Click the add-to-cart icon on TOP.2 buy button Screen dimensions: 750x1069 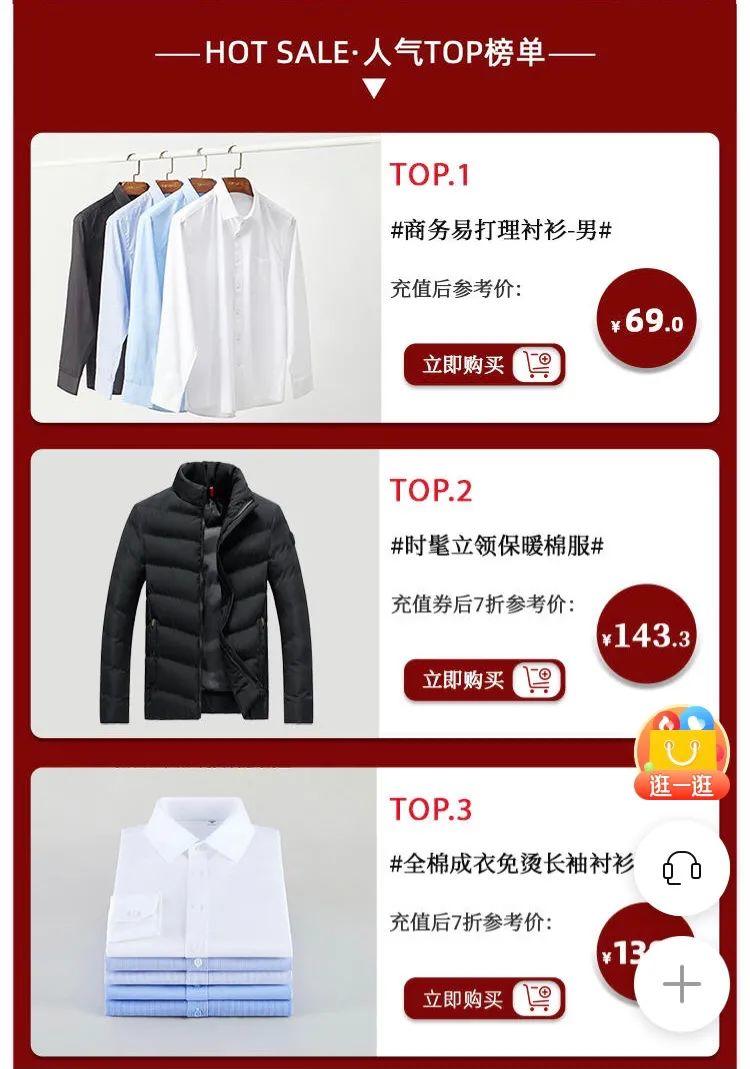(x=535, y=676)
